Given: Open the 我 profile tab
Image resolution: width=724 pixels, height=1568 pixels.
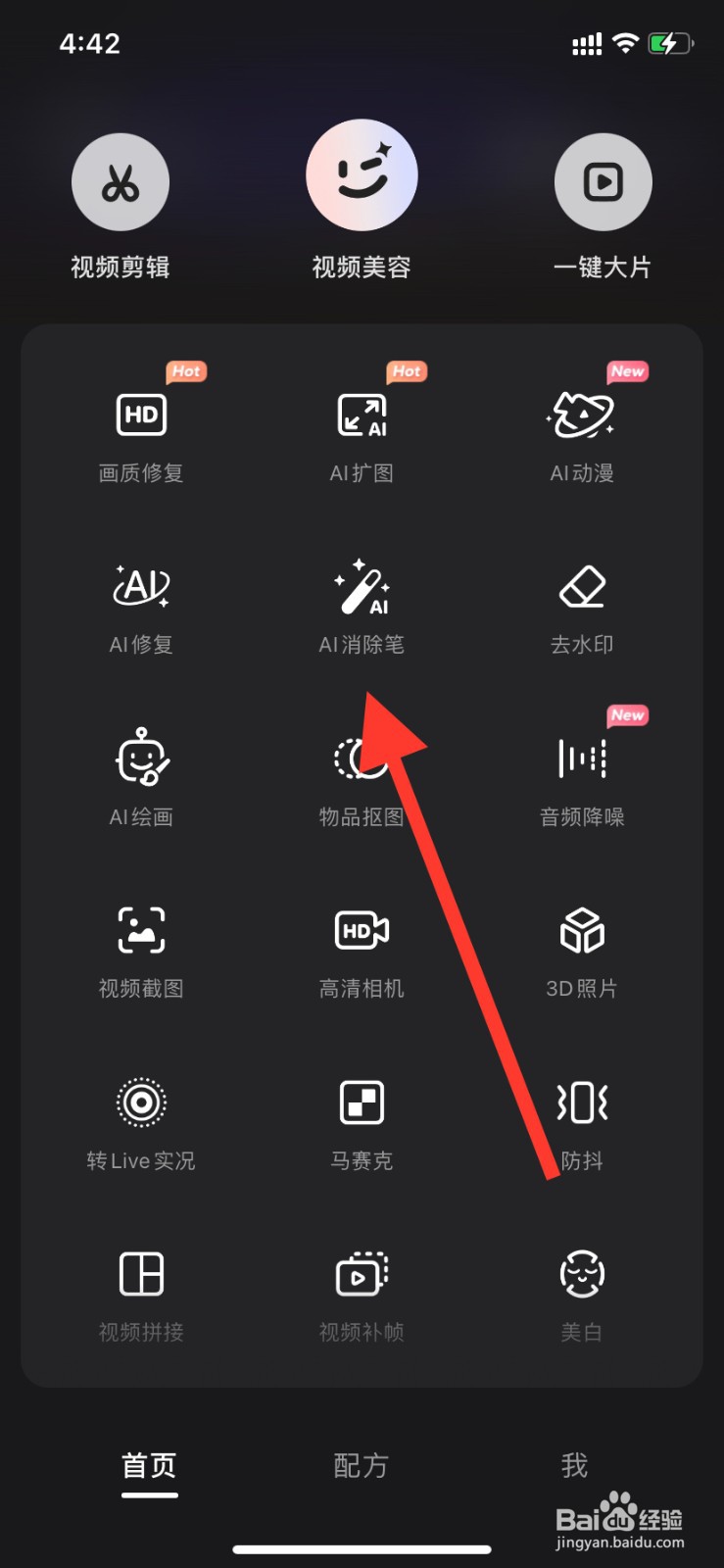Looking at the screenshot, I should click(x=573, y=1465).
